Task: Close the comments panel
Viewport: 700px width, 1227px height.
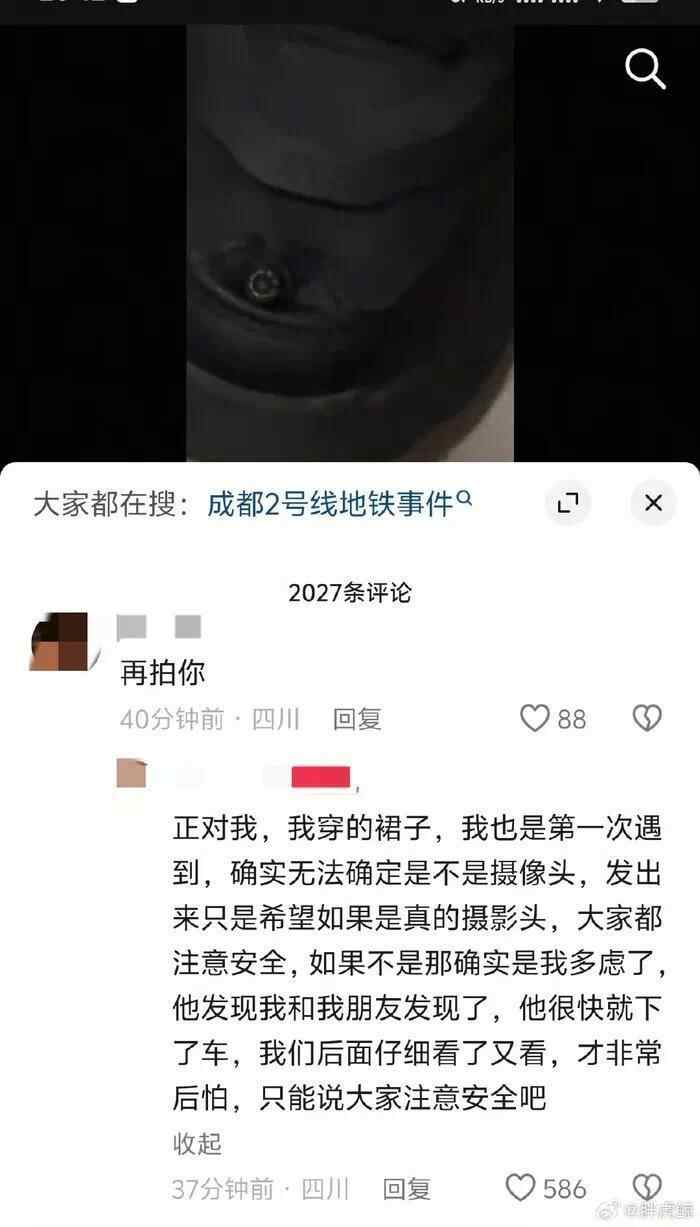Action: pos(653,503)
